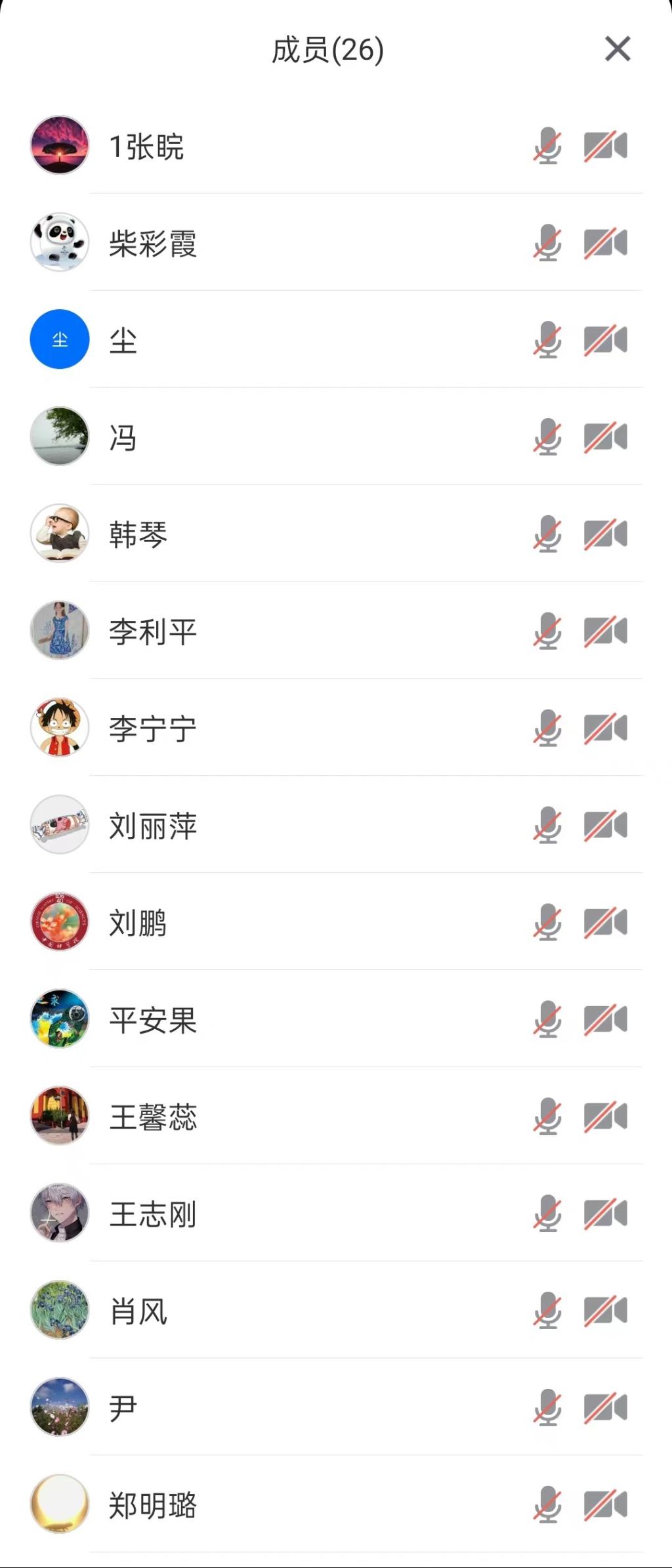Select 李宁宁 in the member list
Screen dimensions: 672x1568
pyautogui.click(x=153, y=729)
